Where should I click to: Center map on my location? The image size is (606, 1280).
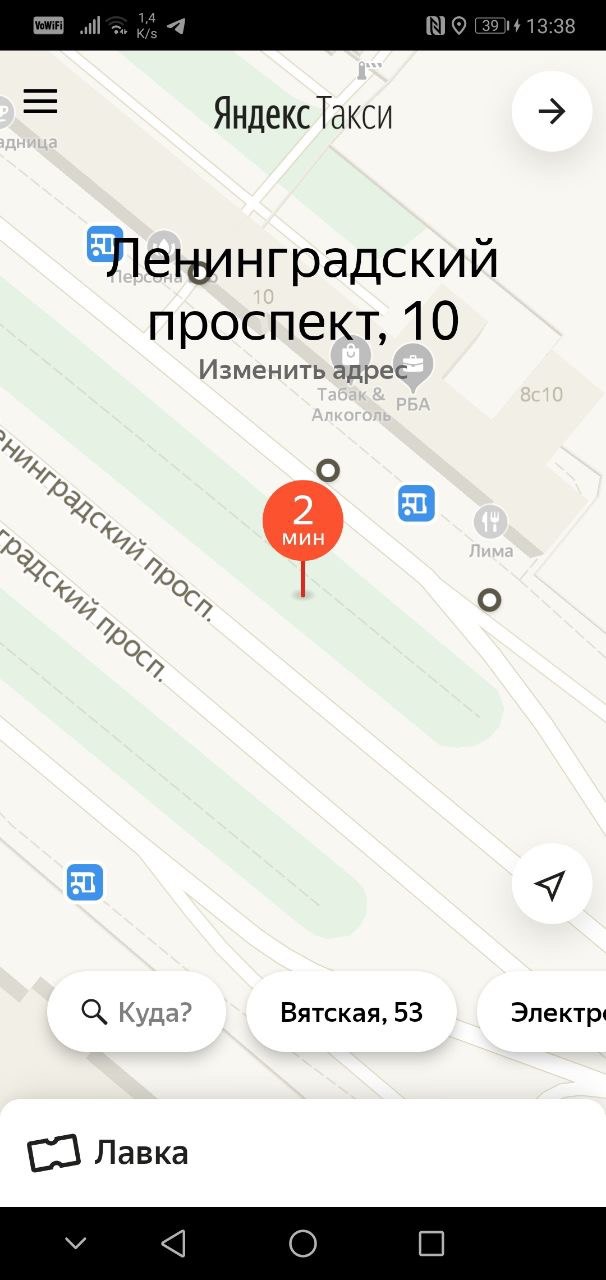click(x=551, y=884)
